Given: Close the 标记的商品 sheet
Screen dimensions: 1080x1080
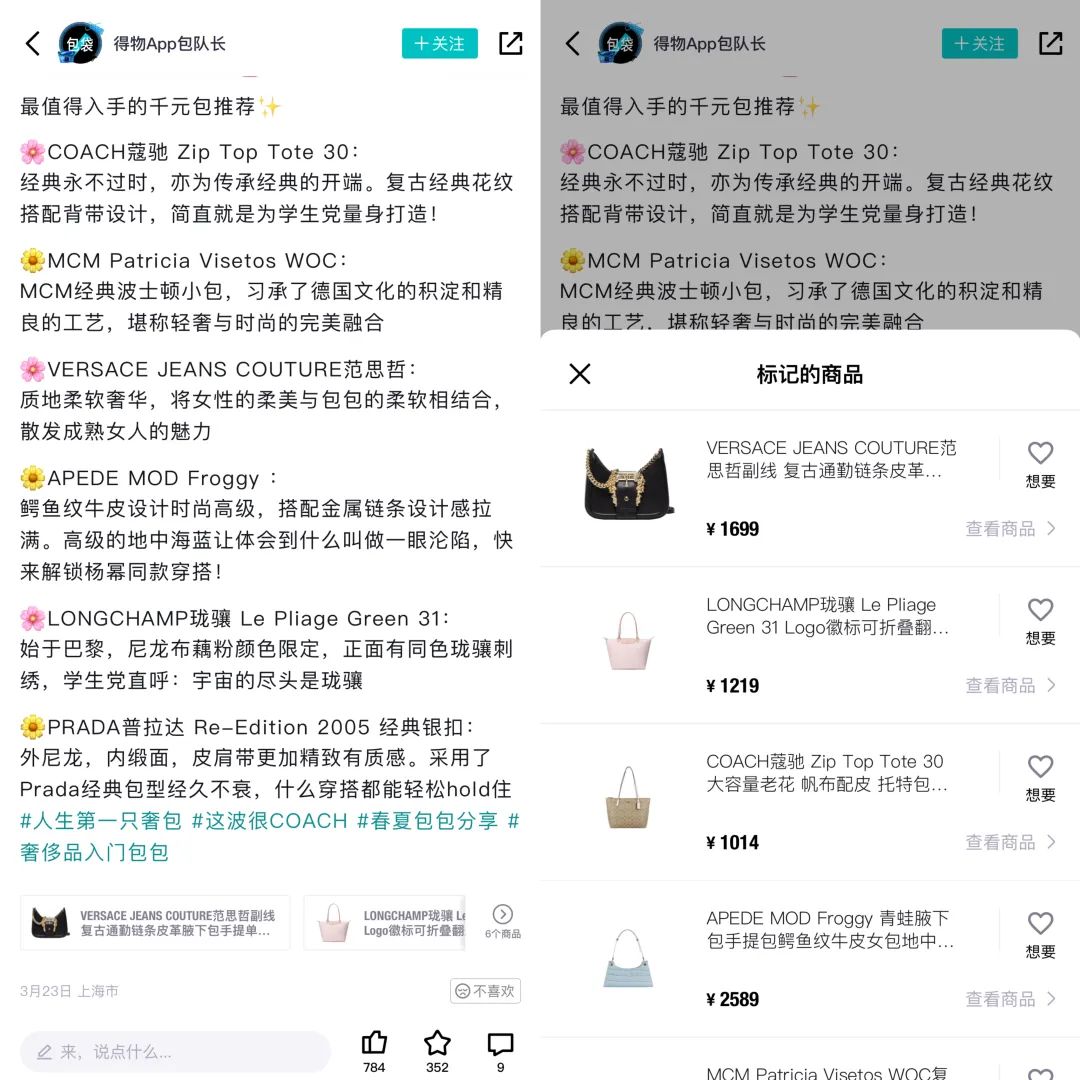Looking at the screenshot, I should pyautogui.click(x=580, y=374).
